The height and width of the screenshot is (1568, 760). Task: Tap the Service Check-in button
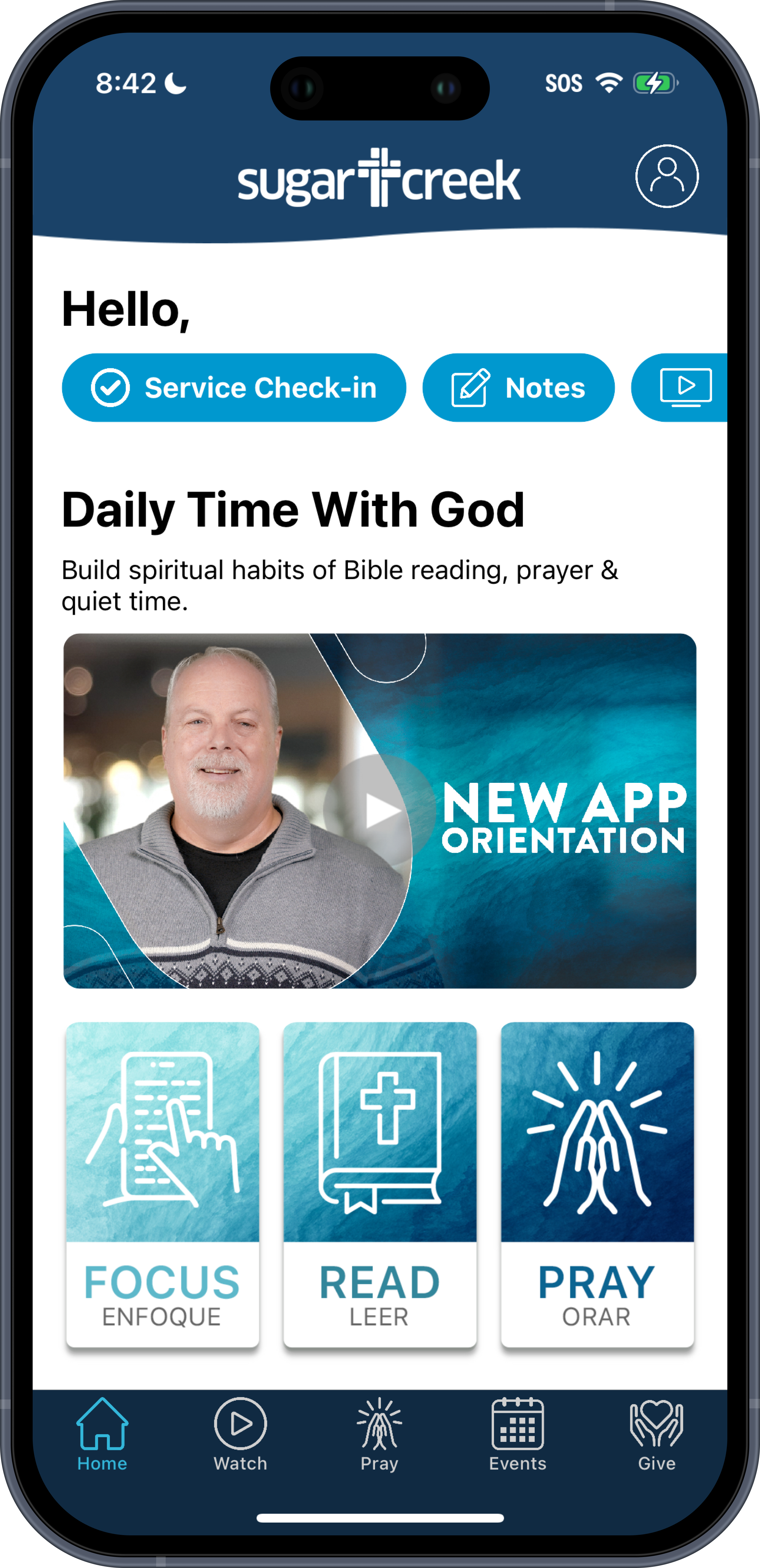point(234,388)
